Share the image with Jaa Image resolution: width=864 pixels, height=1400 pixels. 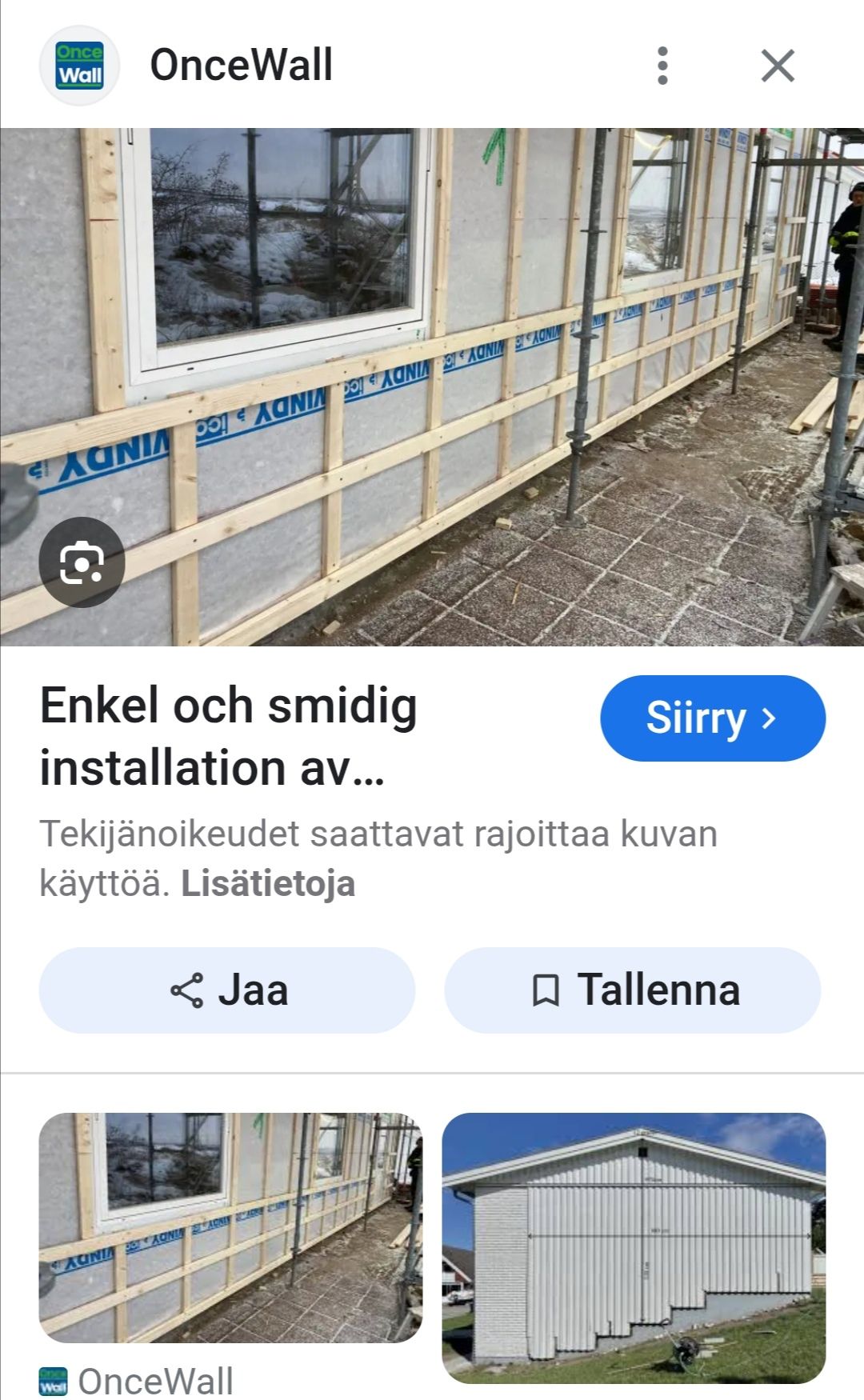point(227,990)
